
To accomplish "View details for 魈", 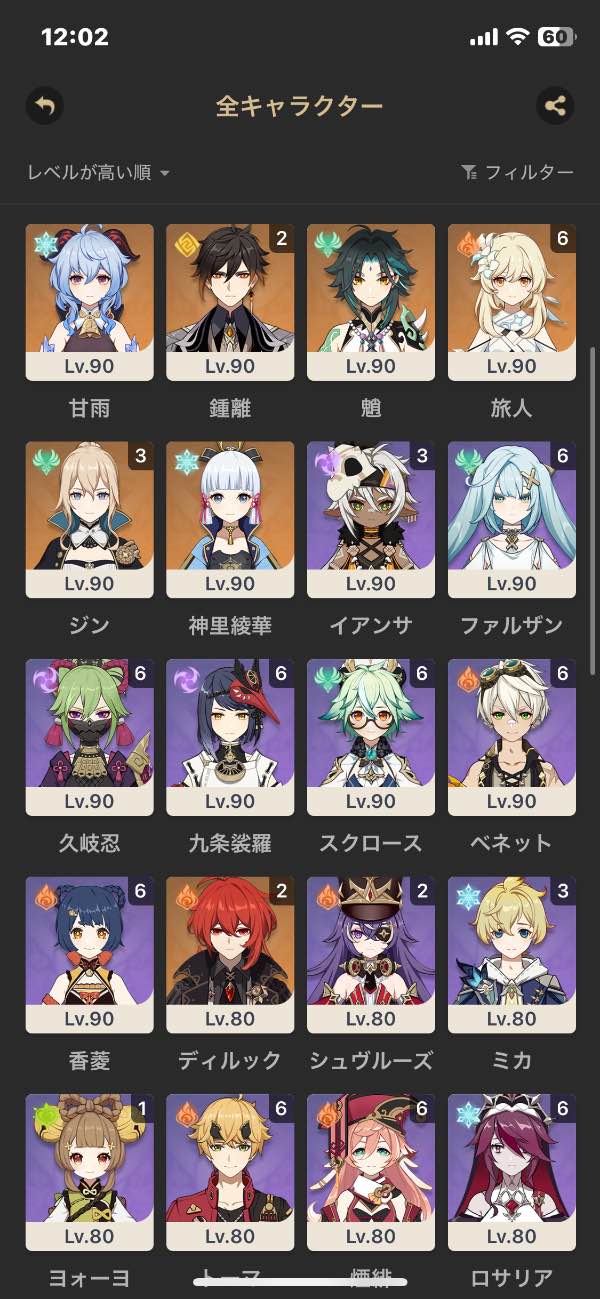I will tap(371, 302).
